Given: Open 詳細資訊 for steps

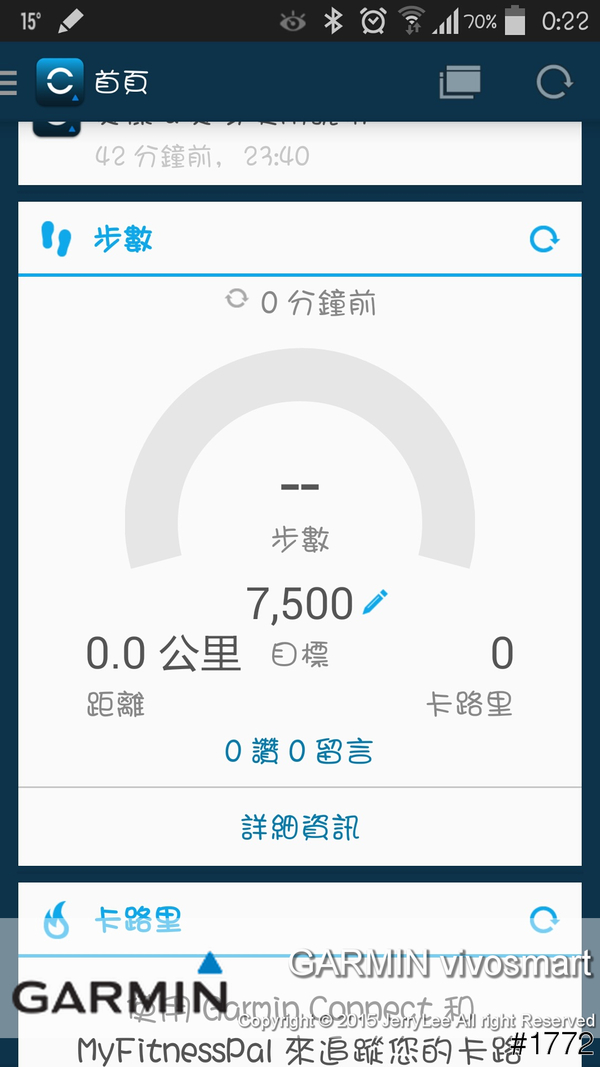Looking at the screenshot, I should (x=299, y=827).
